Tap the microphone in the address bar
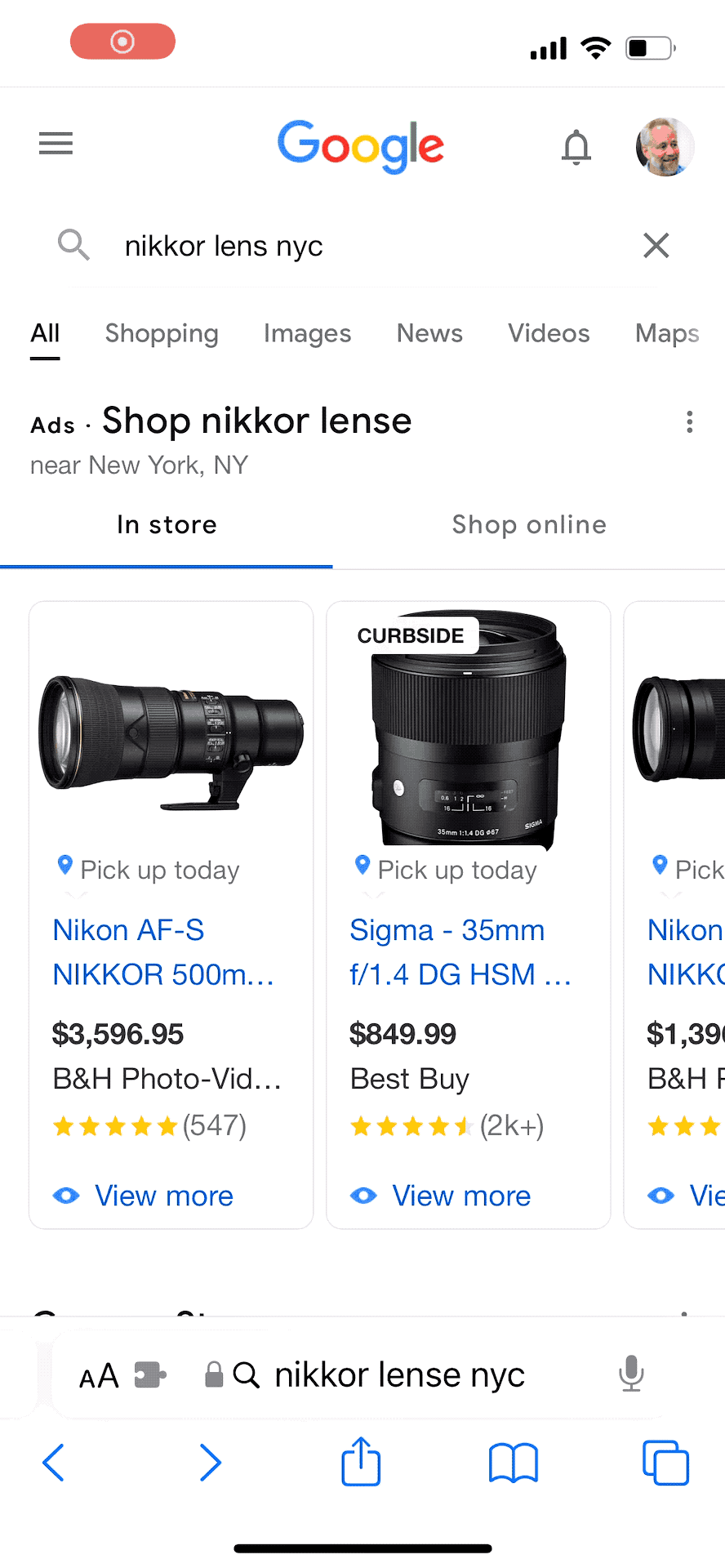Image resolution: width=725 pixels, height=1568 pixels. 631,1374
